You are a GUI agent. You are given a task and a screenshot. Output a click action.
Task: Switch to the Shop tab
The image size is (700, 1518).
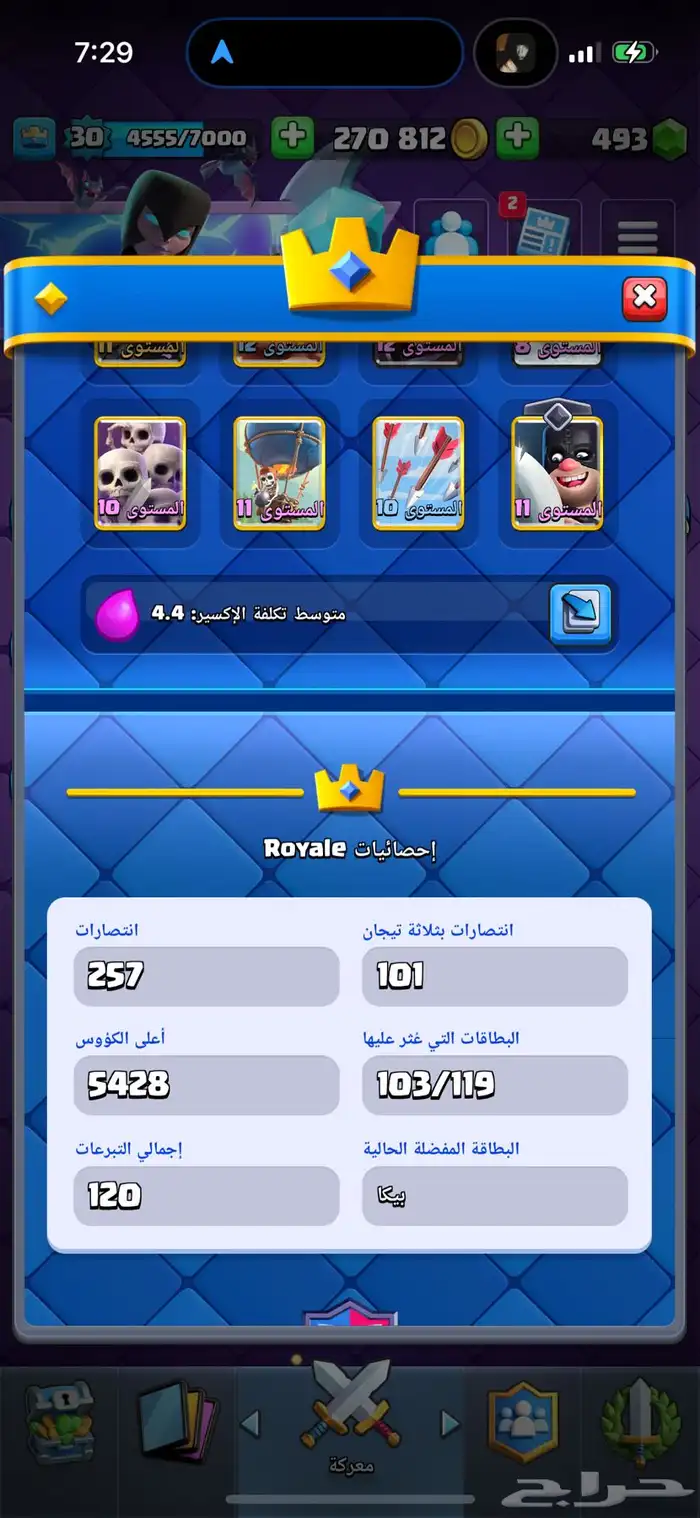tap(60, 1422)
